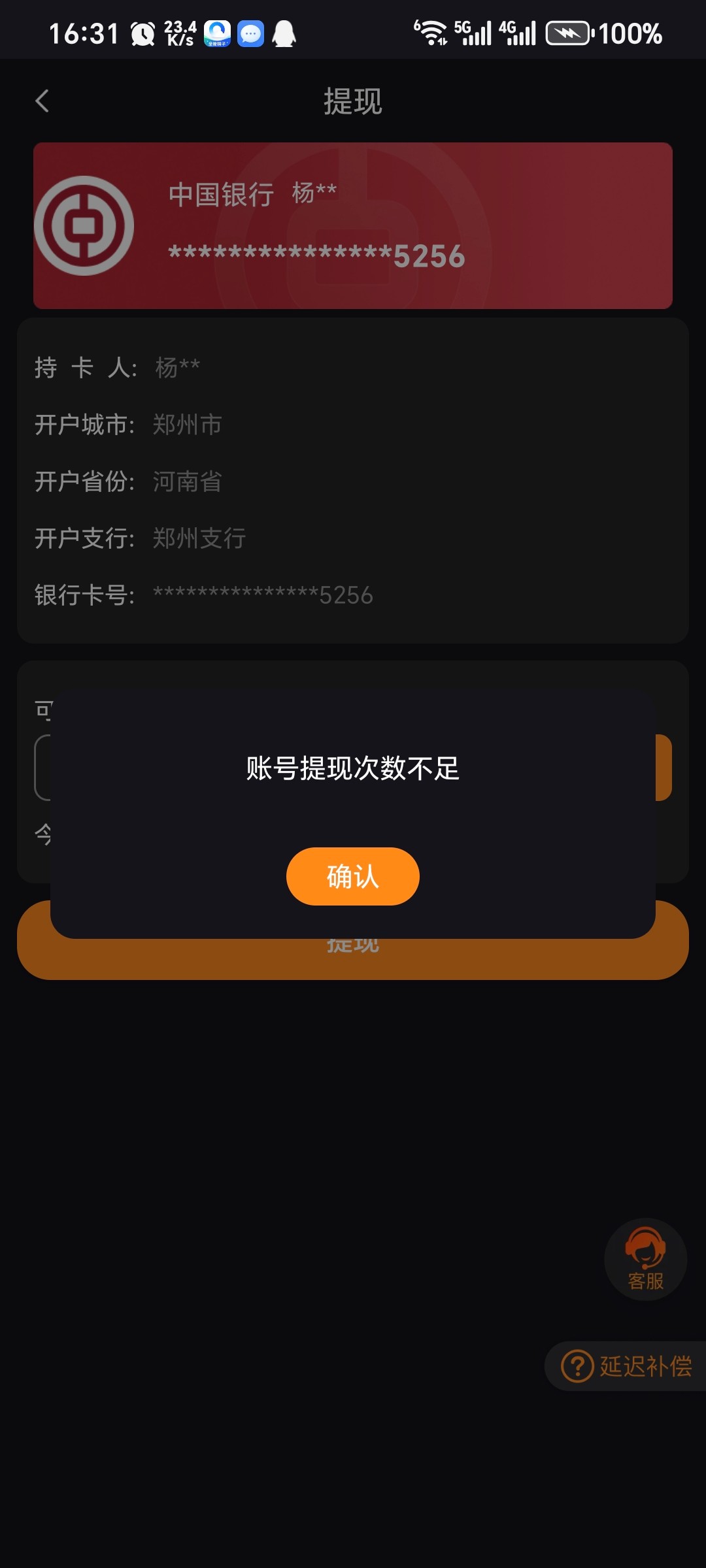
Task: Tap the Bank of China logo icon
Action: (x=89, y=225)
